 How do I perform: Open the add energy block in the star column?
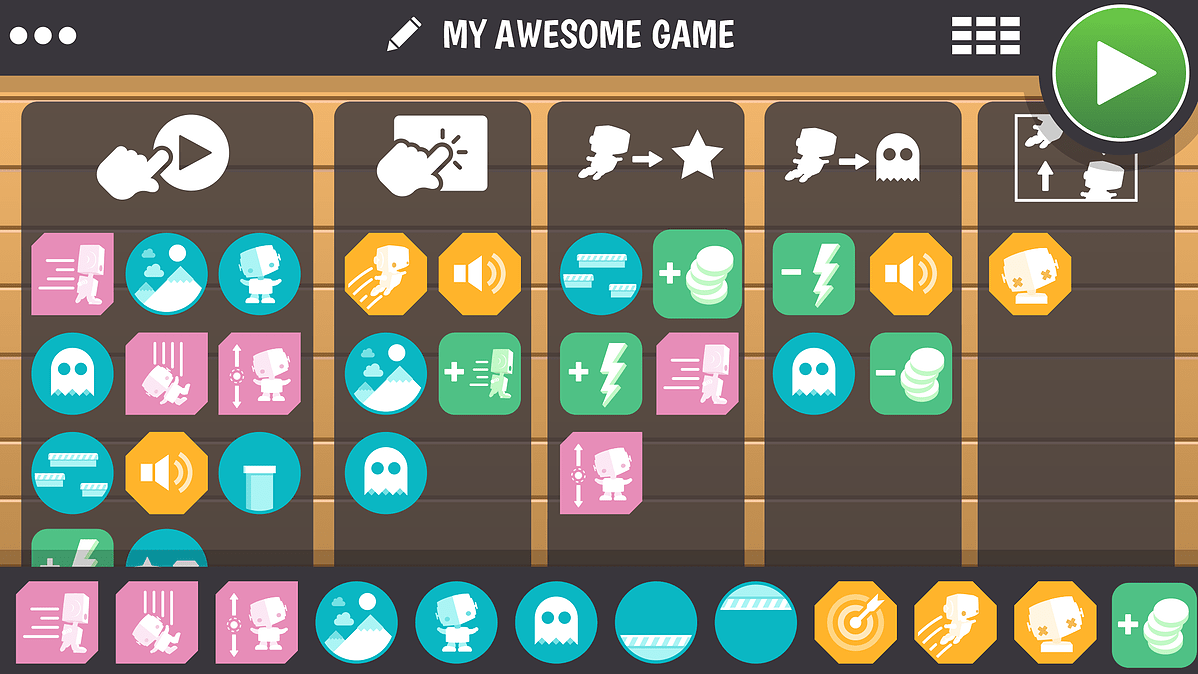pos(600,373)
